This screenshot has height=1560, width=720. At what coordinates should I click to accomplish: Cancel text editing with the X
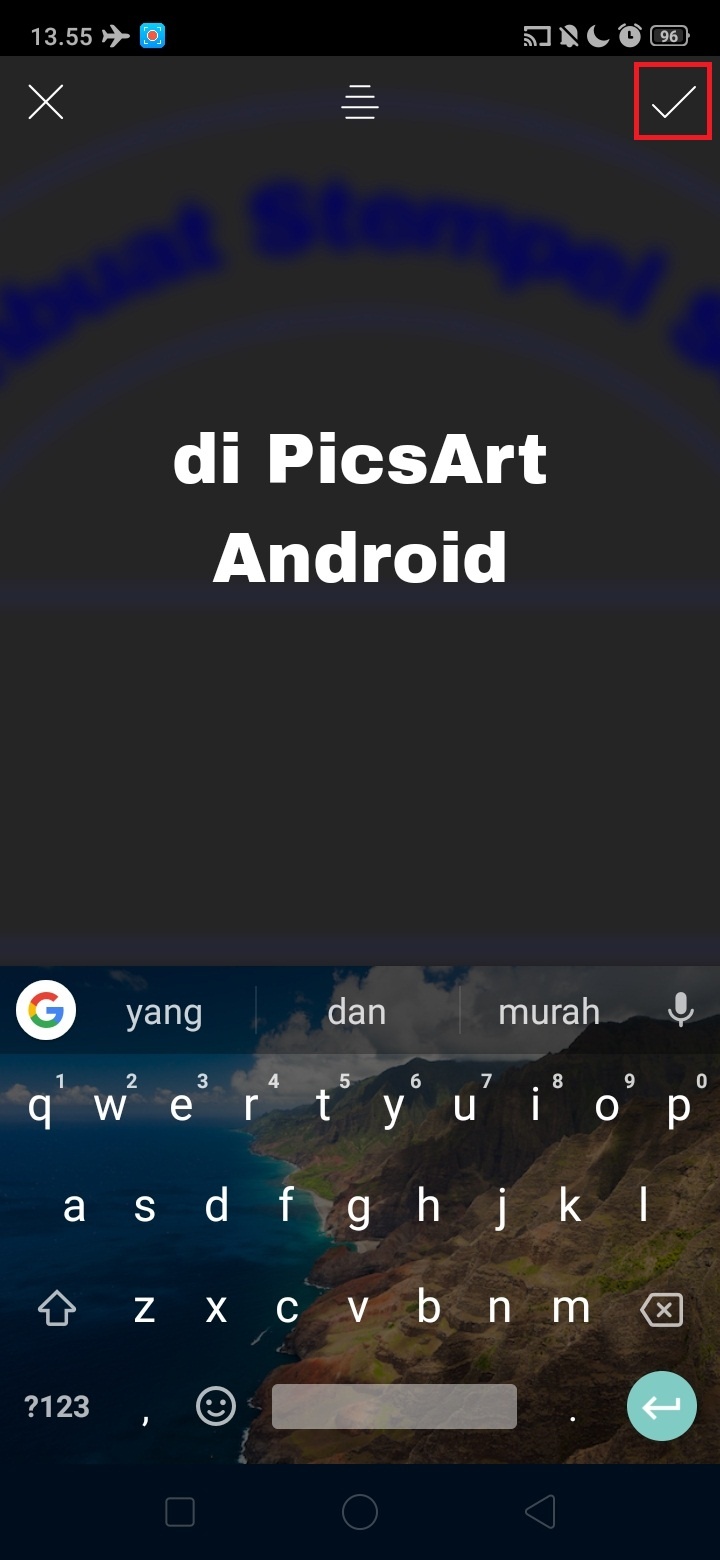46,102
